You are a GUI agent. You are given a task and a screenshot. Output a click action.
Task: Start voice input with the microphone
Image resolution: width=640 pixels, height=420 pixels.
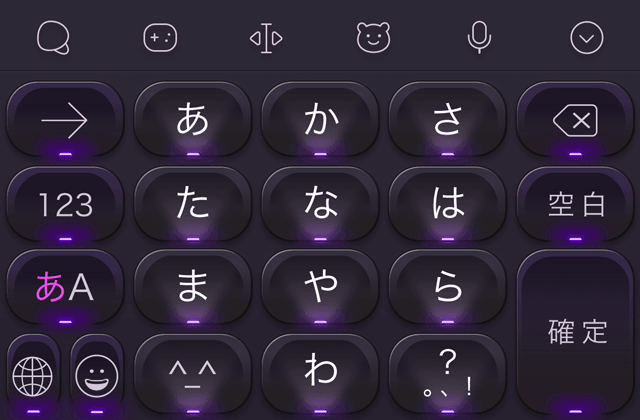click(x=479, y=38)
